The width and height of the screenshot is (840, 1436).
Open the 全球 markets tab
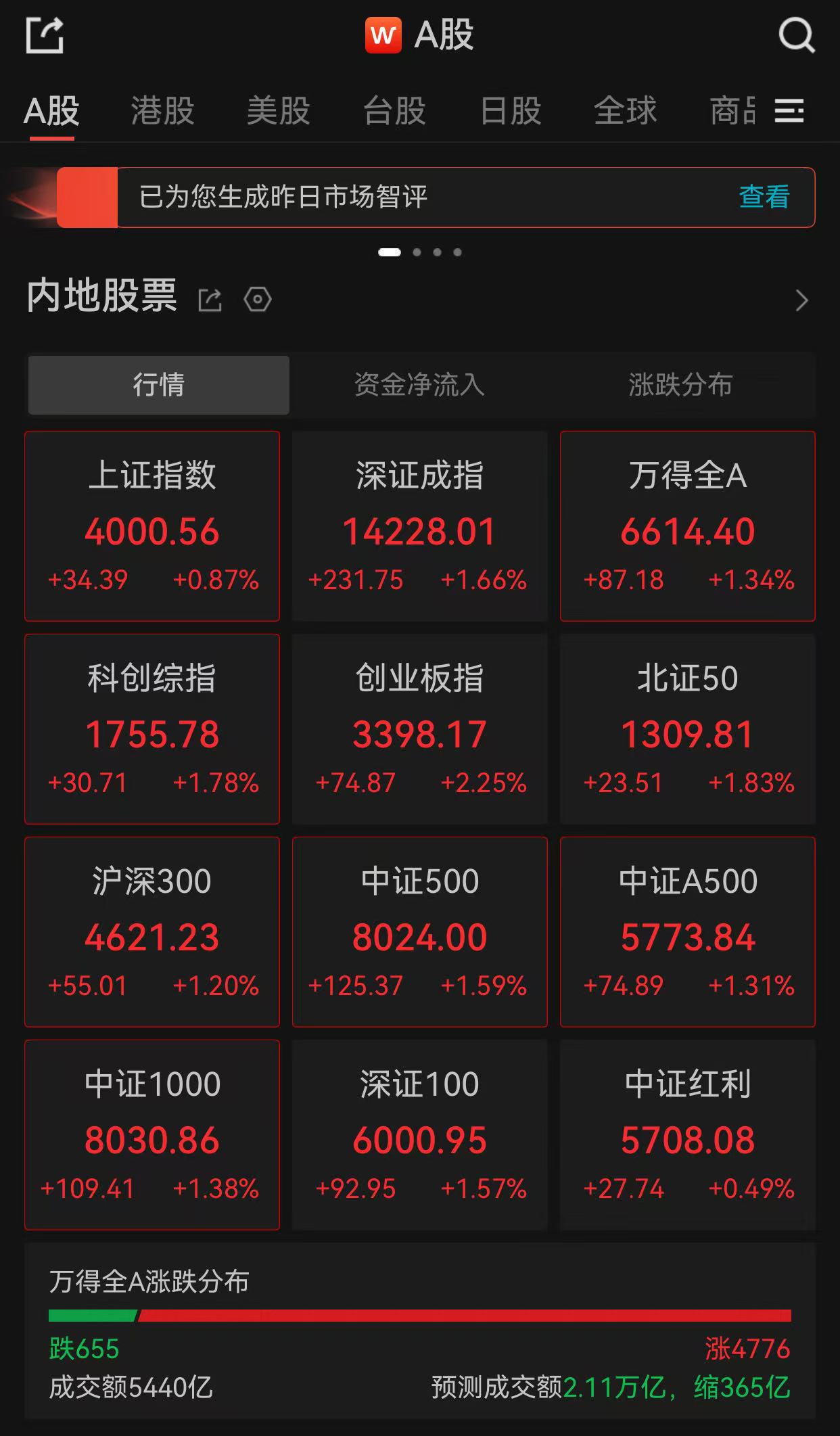tap(625, 111)
